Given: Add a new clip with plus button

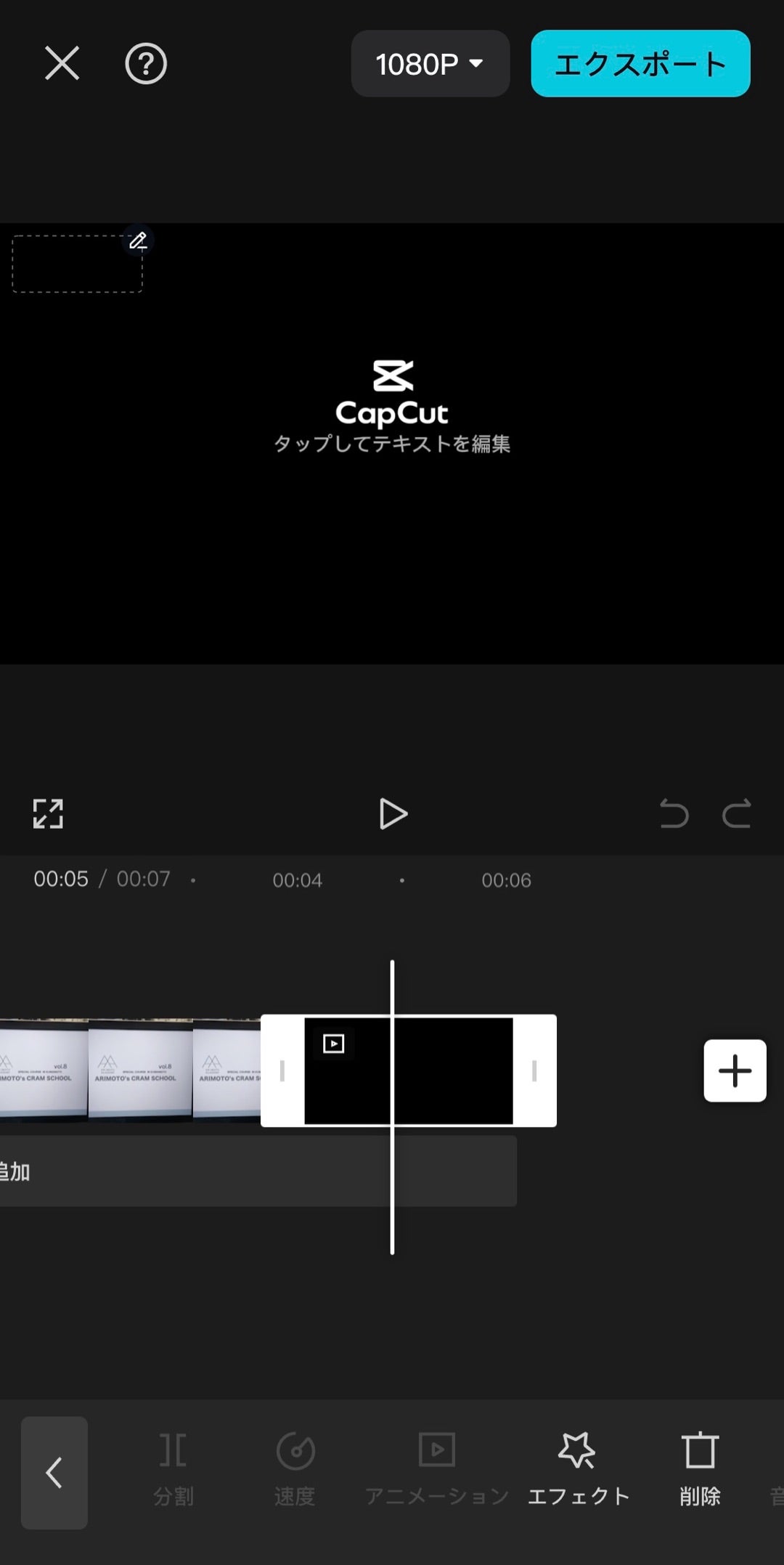Looking at the screenshot, I should click(735, 1070).
